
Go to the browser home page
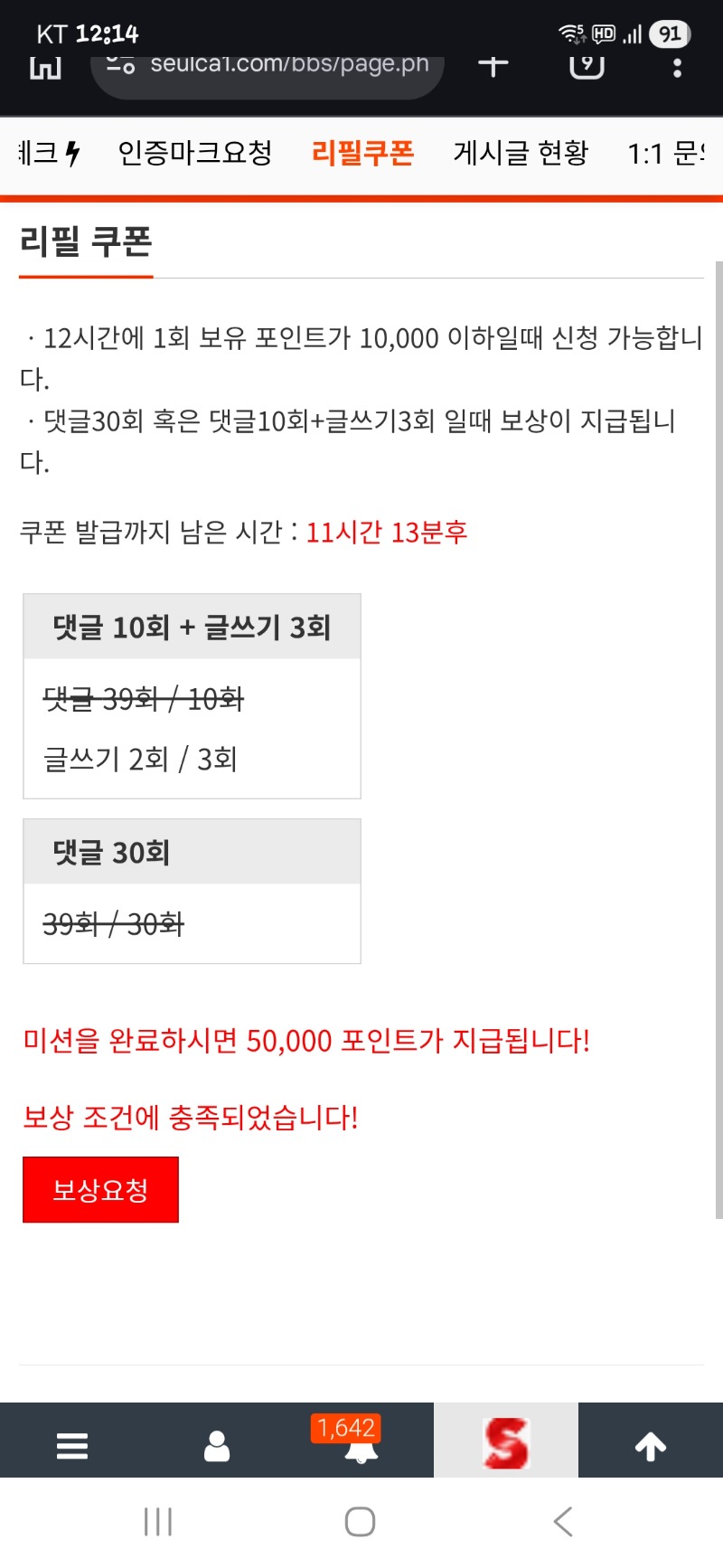coord(45,67)
